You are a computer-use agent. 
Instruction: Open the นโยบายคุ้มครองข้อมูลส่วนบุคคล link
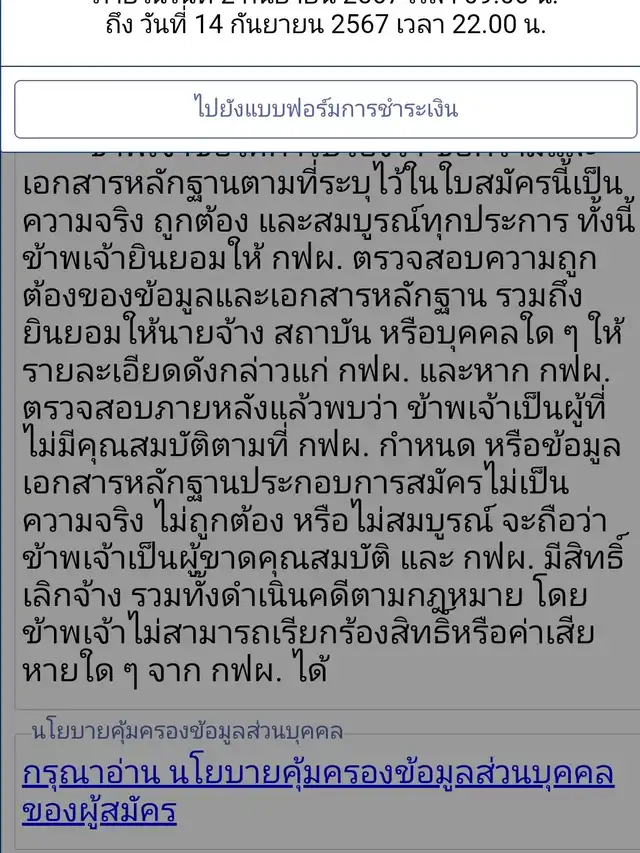(x=318, y=790)
